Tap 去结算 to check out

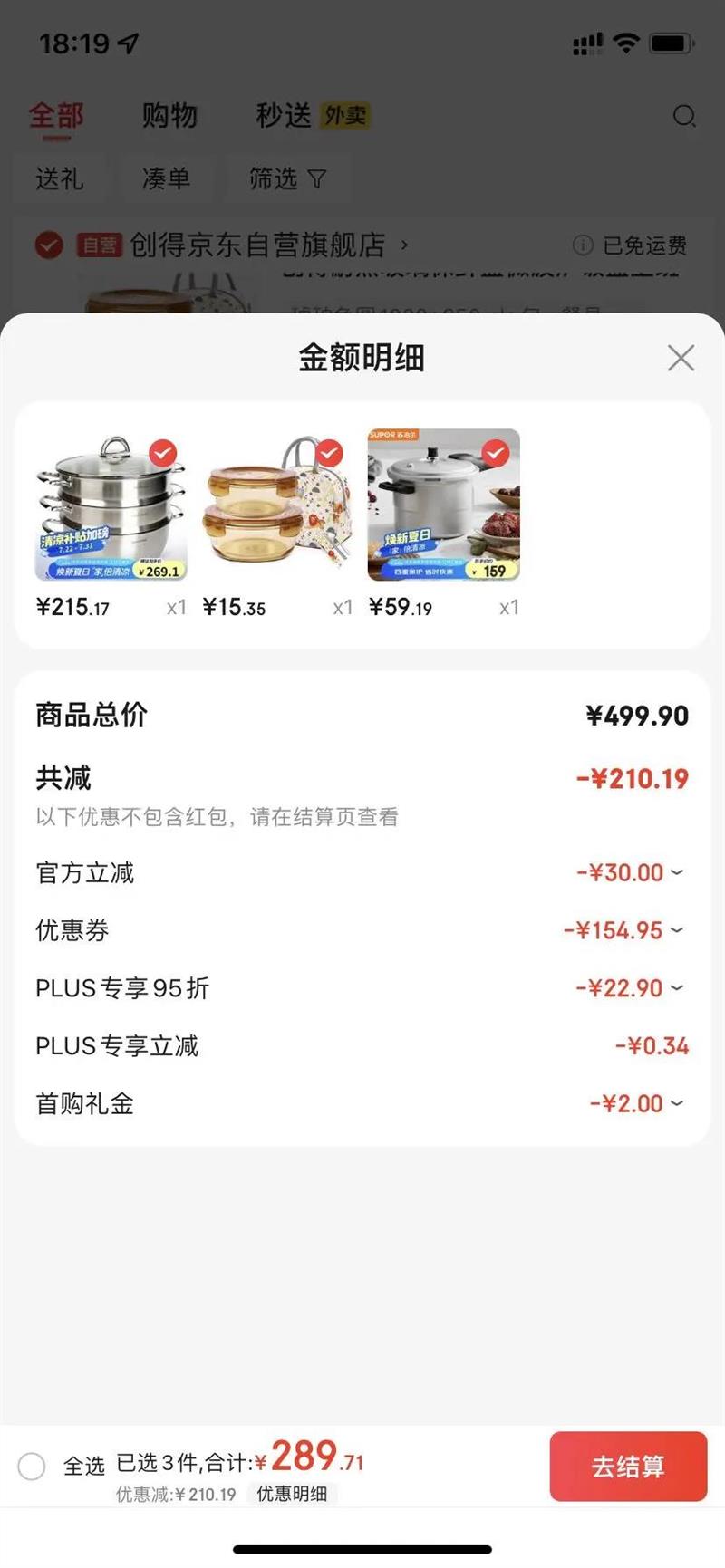tap(628, 1466)
